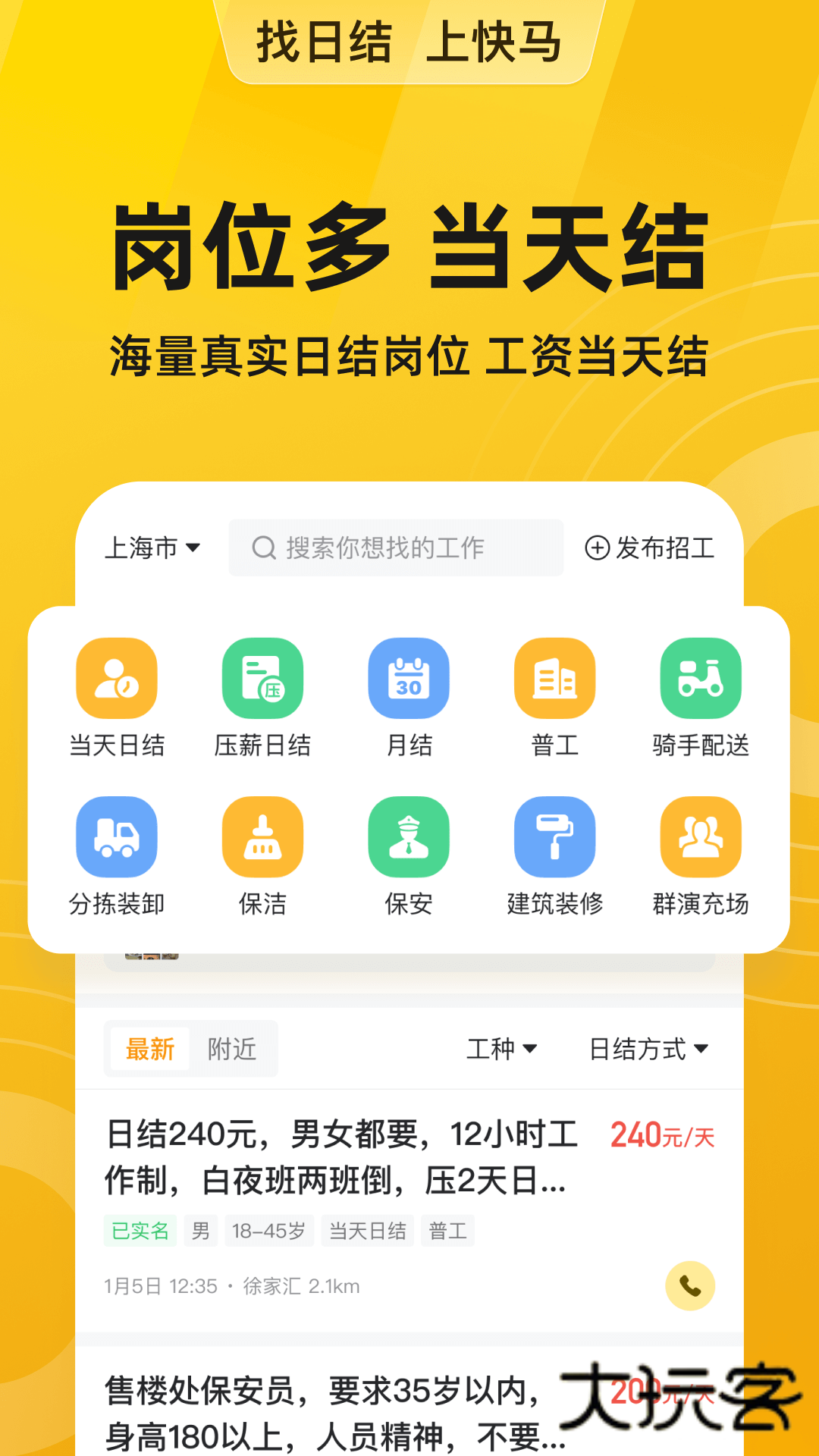Screen dimensions: 819x1456
Task: Click the job search input field
Action: (396, 548)
